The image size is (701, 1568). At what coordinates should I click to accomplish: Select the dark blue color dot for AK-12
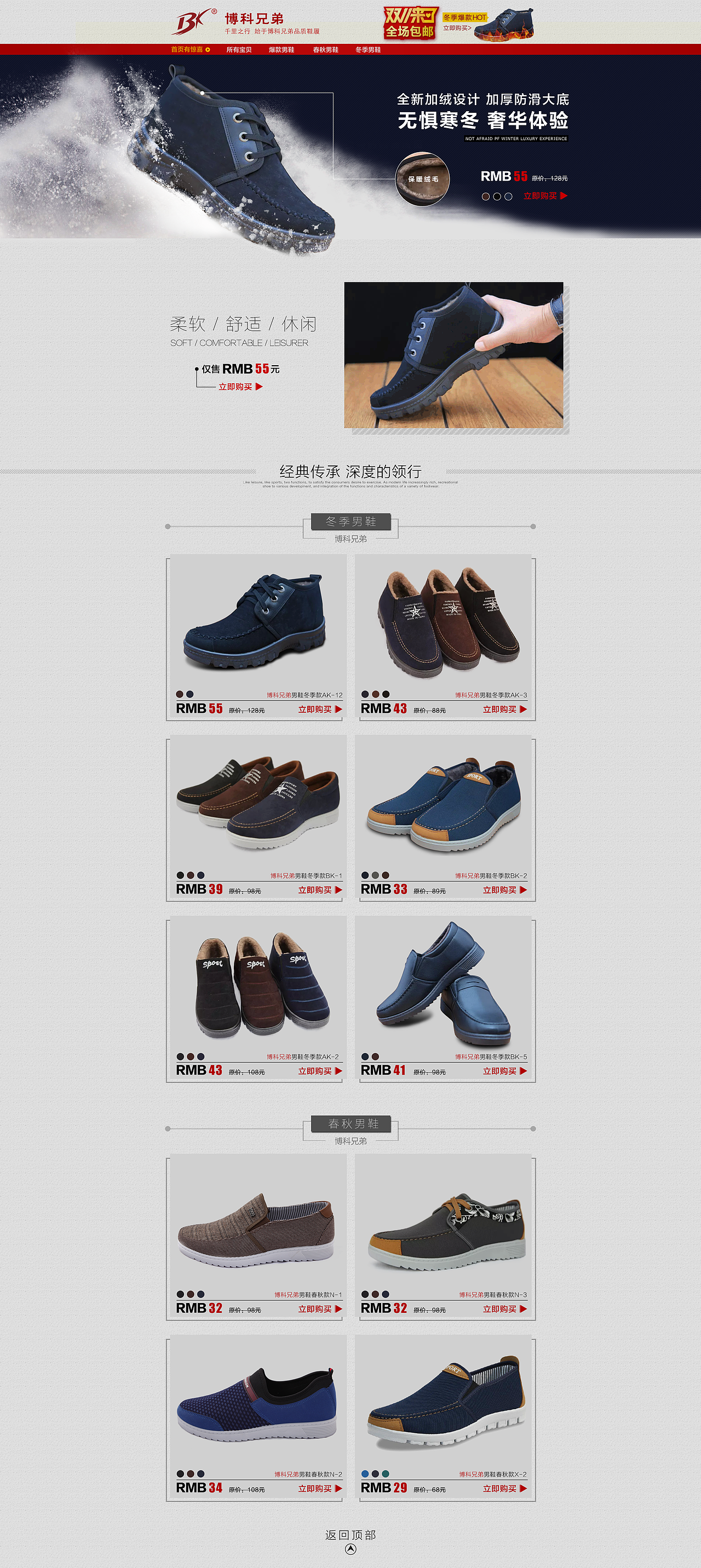coord(190,693)
